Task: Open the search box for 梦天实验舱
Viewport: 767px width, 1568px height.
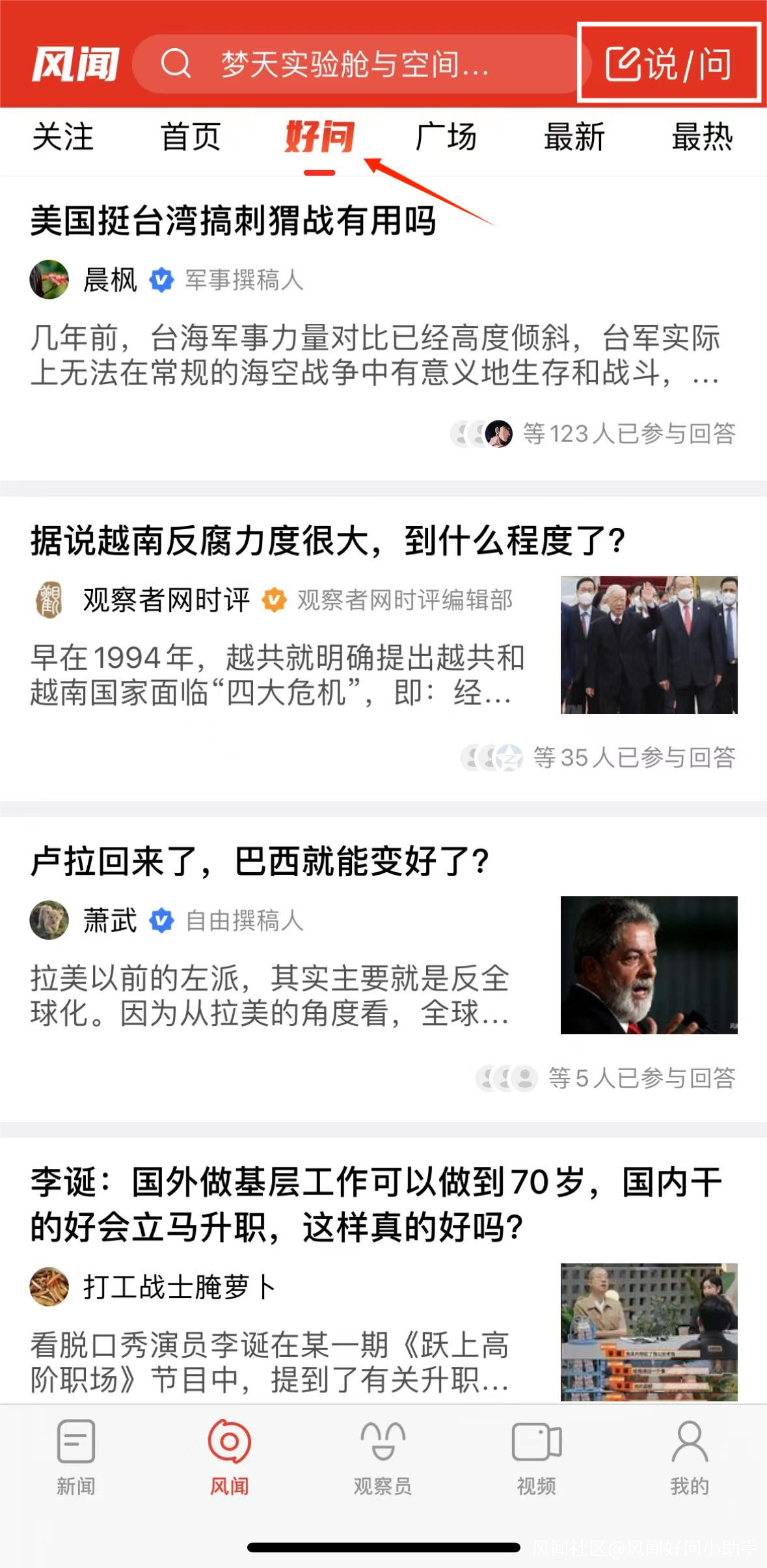Action: pos(355,64)
